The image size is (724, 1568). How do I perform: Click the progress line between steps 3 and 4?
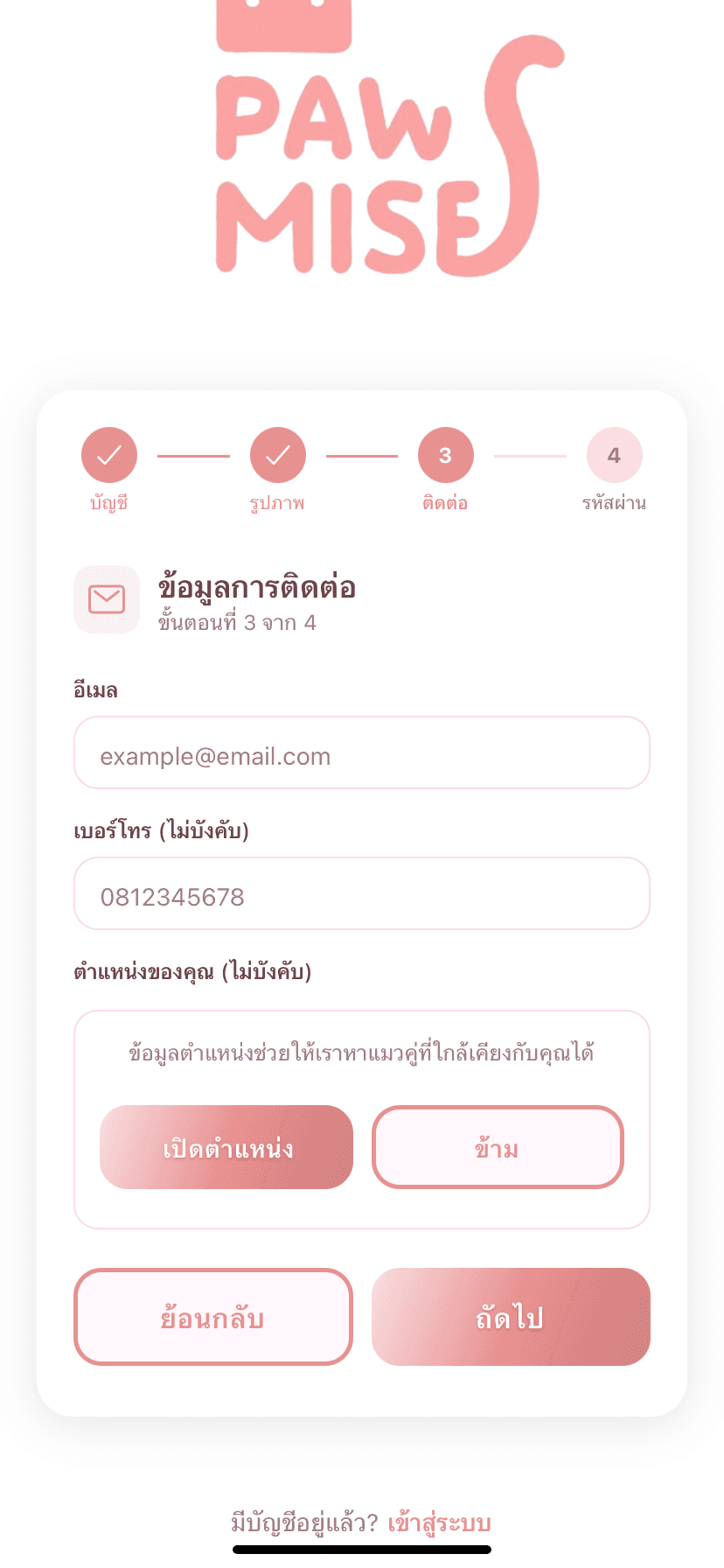click(530, 454)
